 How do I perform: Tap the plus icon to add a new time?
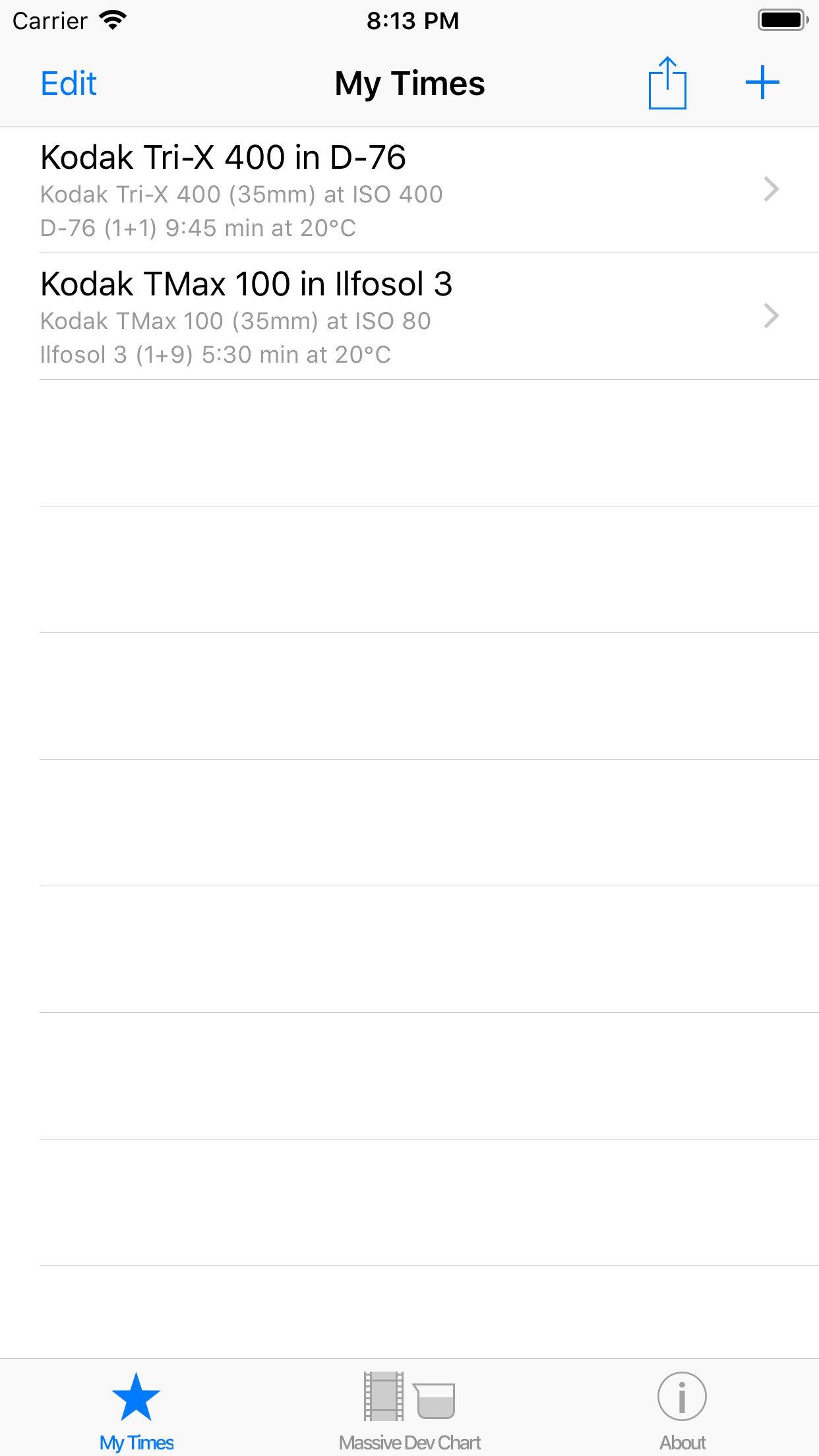762,82
